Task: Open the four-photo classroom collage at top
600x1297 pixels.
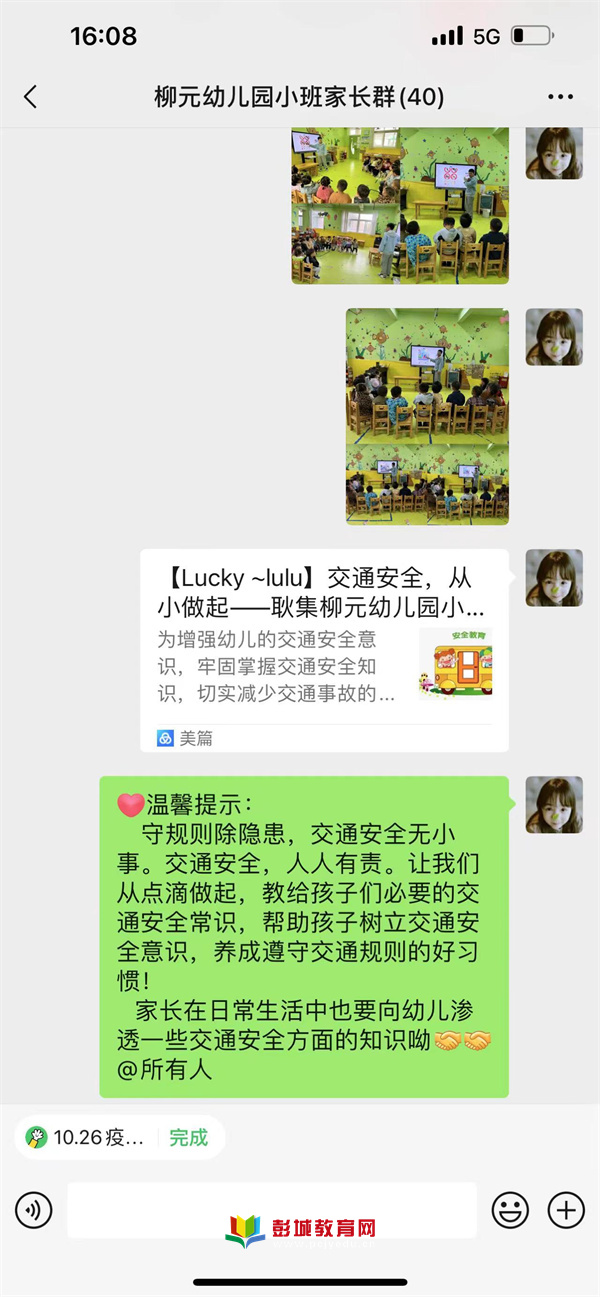Action: click(400, 205)
